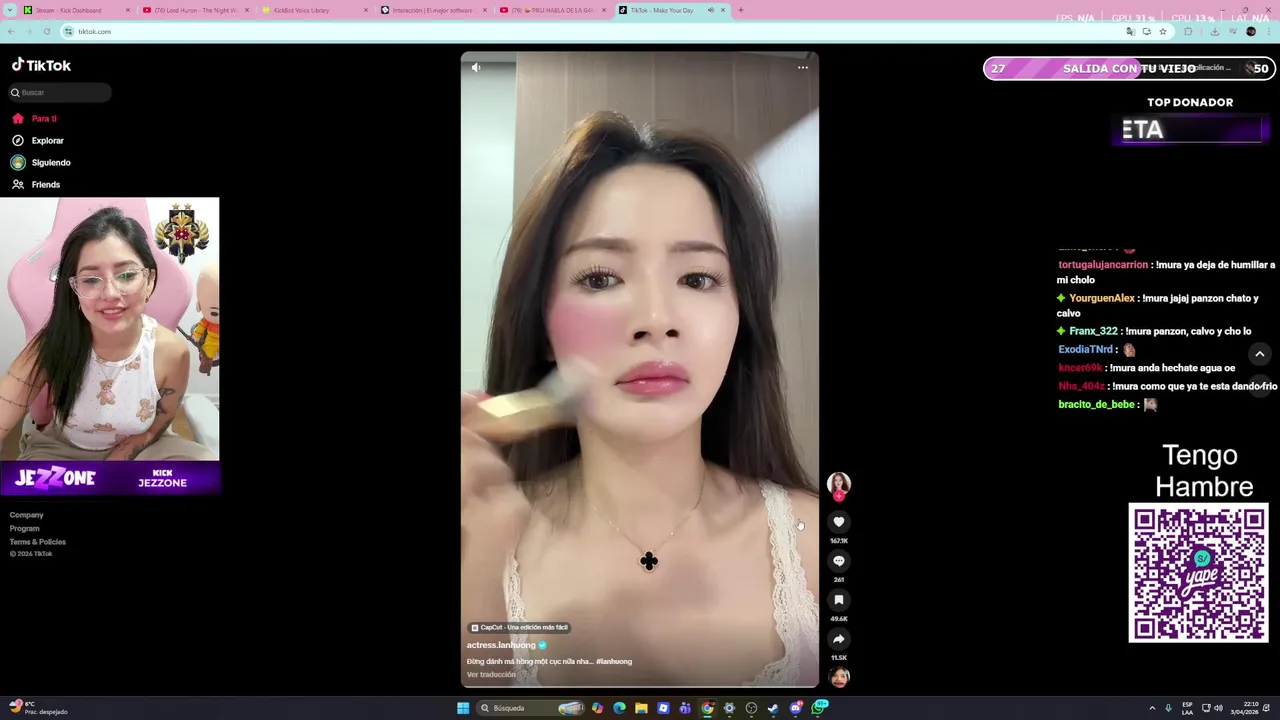Open the actress.lanhuong profile link
Image resolution: width=1280 pixels, height=720 pixels.
(501, 645)
